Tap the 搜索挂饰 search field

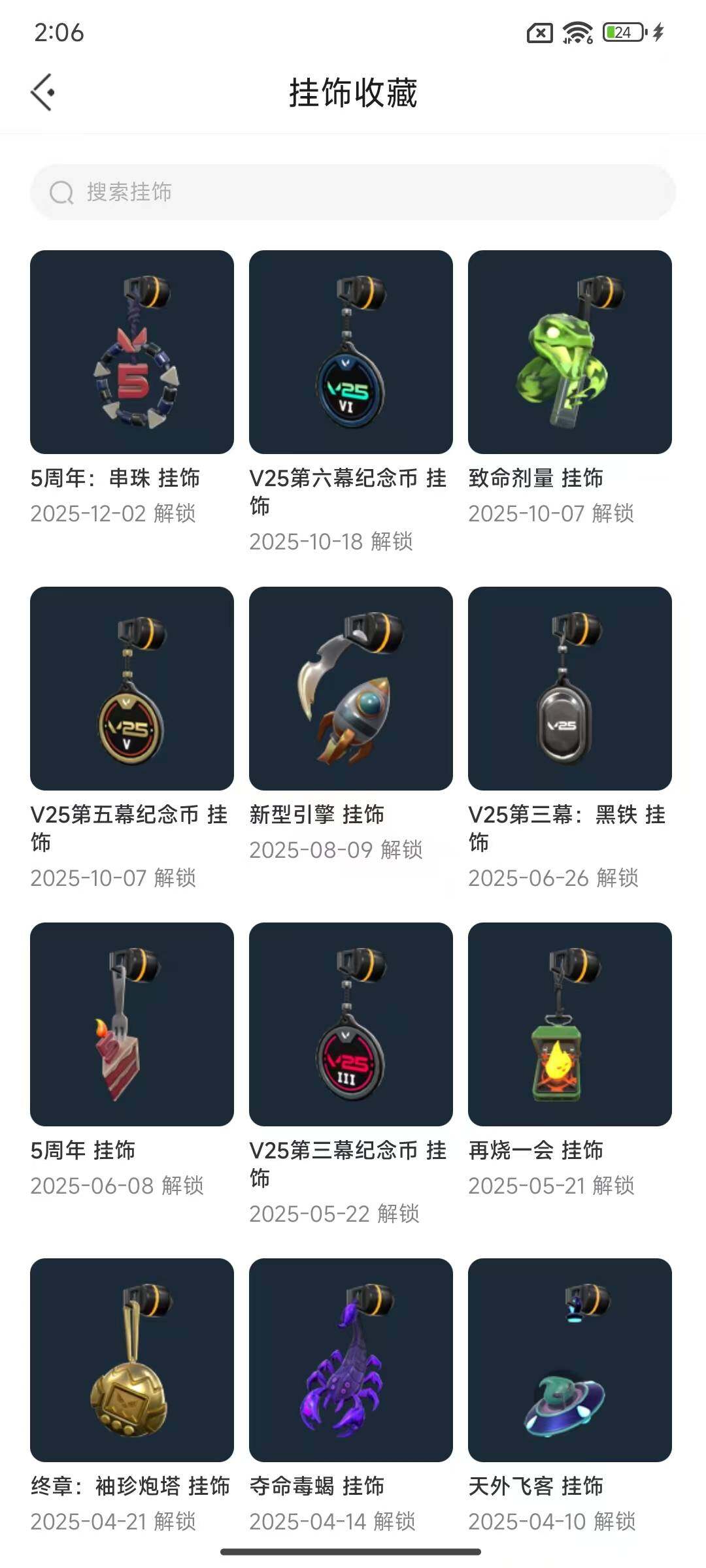(353, 192)
